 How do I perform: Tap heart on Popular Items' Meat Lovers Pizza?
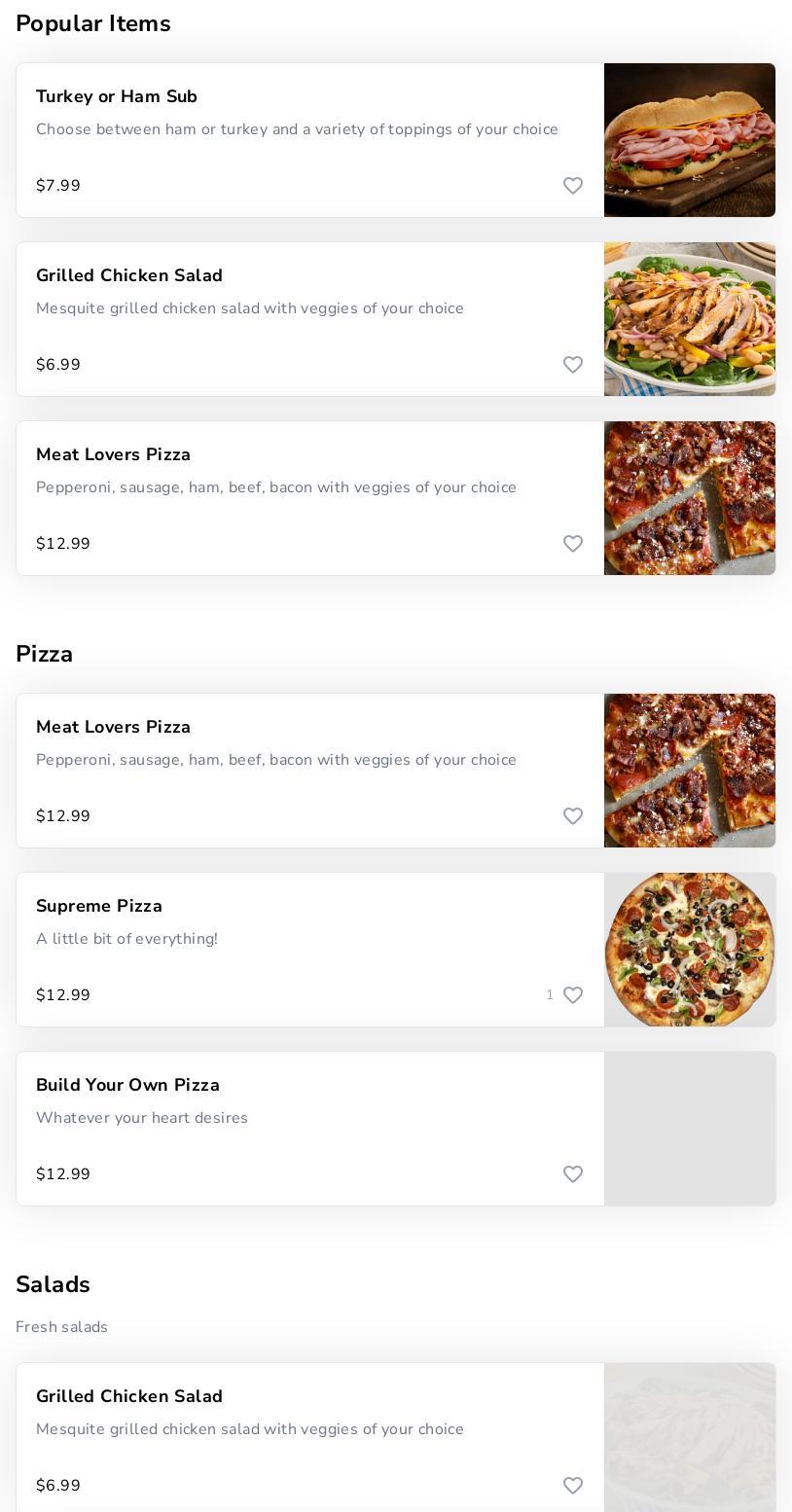click(573, 544)
